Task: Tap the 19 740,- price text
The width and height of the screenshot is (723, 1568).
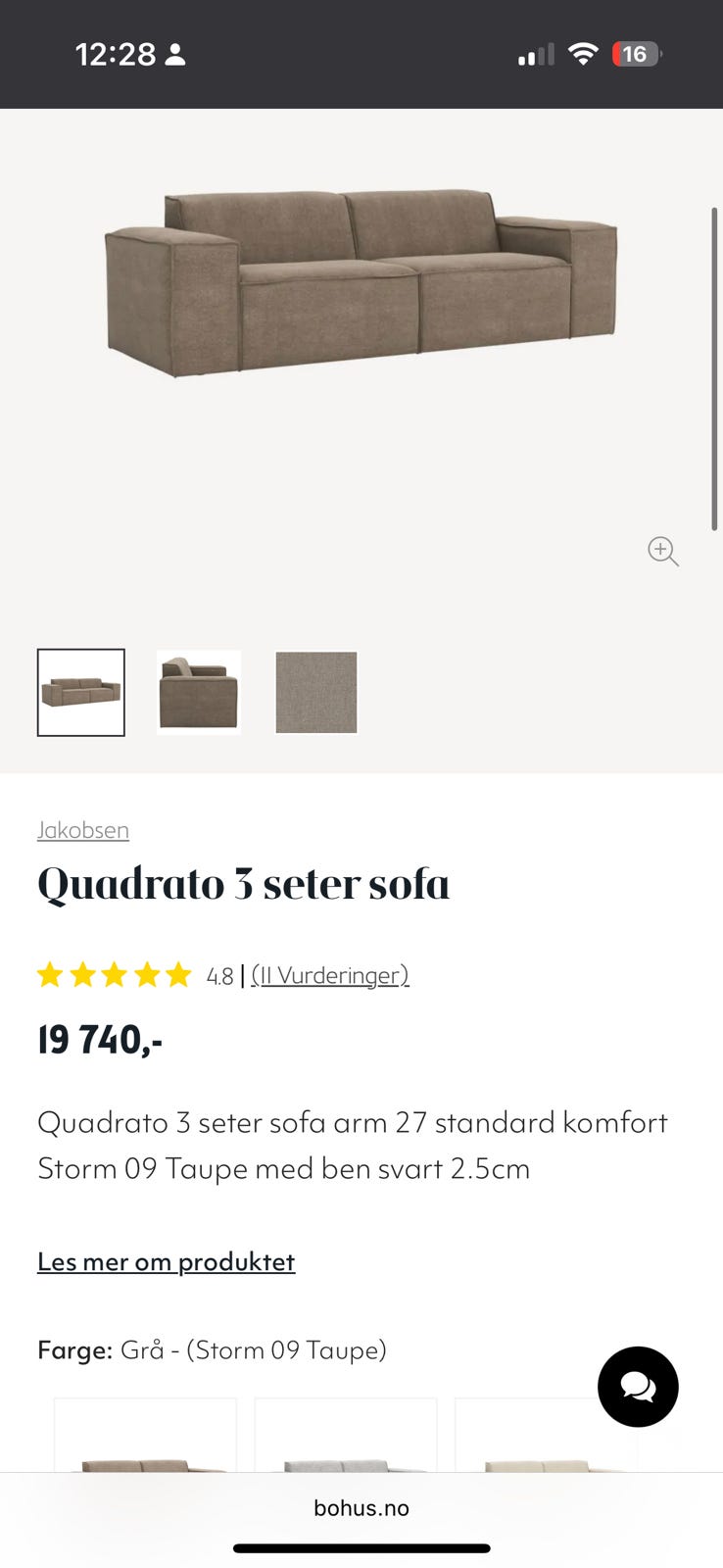Action: click(98, 1039)
